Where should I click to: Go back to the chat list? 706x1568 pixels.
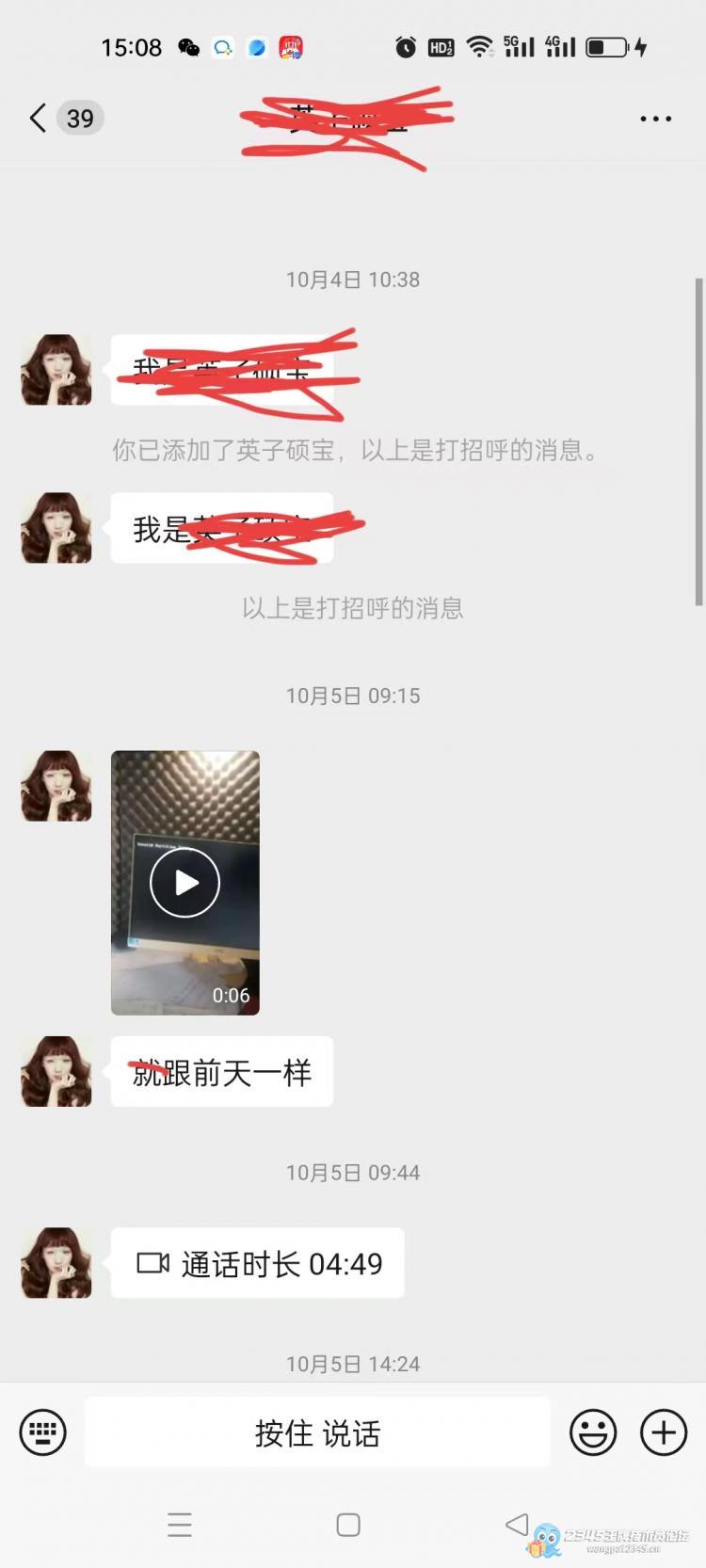38,119
